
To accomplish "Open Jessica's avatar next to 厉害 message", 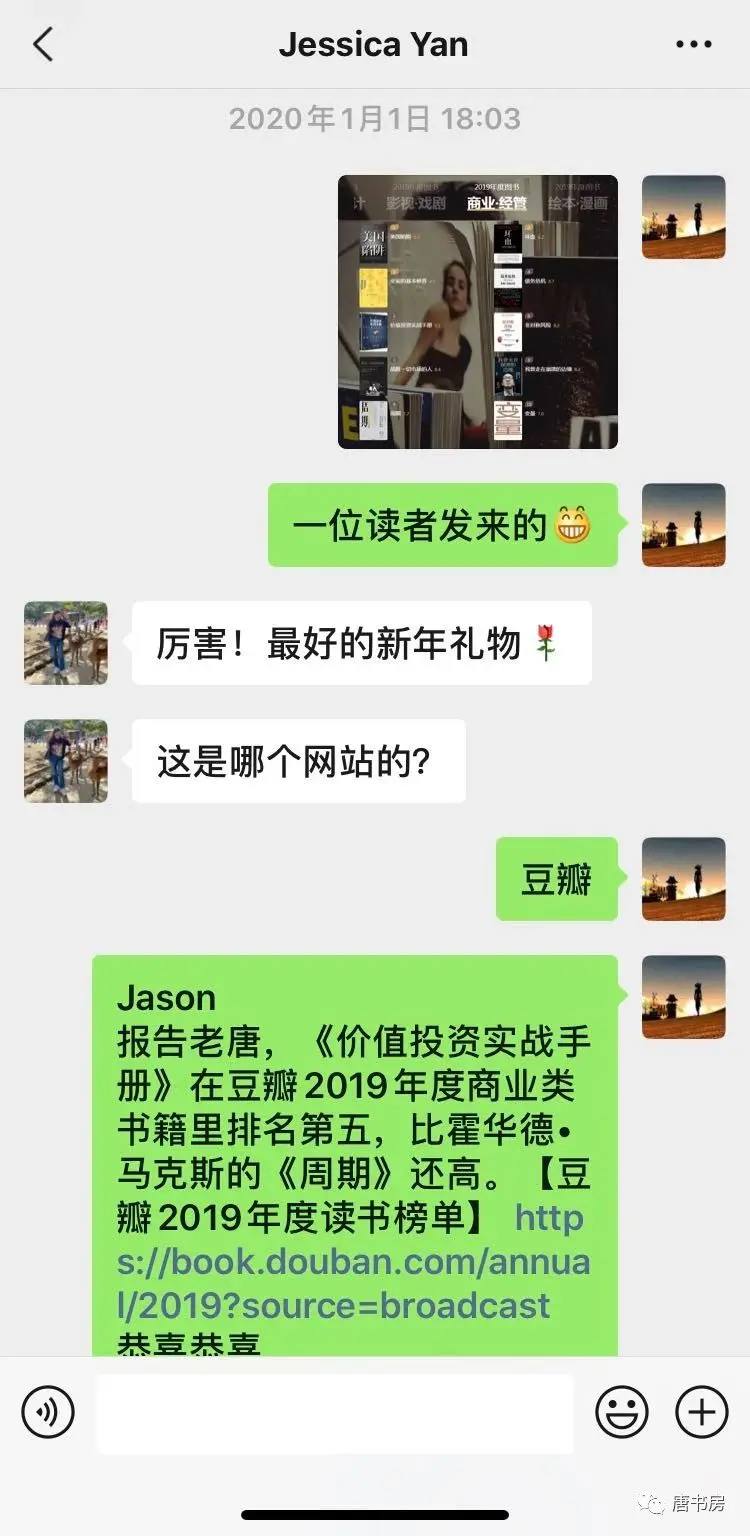I will click(66, 643).
